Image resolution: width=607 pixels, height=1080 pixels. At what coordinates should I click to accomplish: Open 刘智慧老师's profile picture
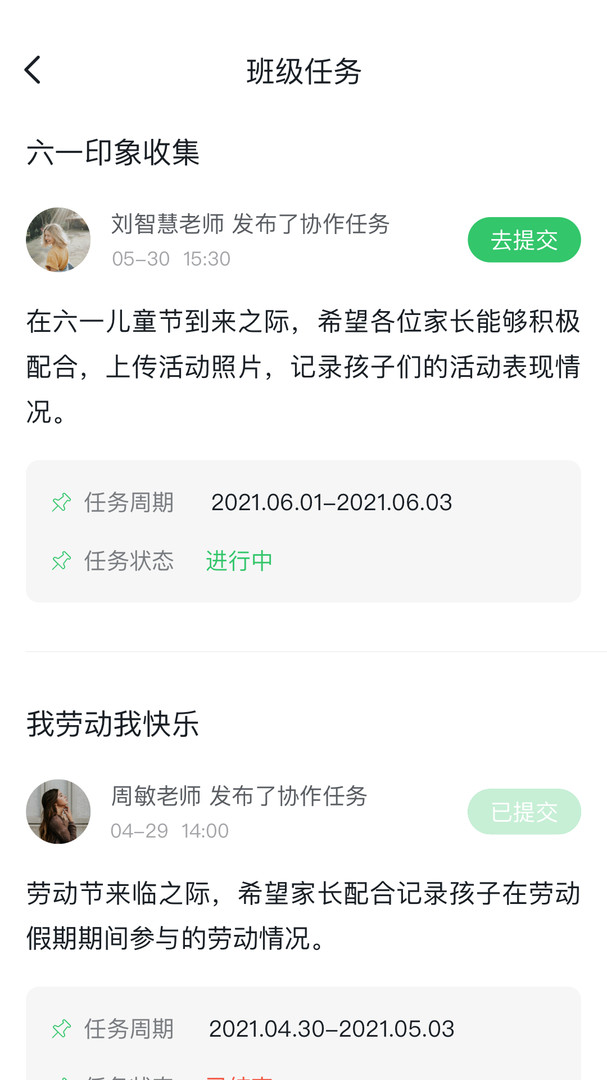coord(58,240)
